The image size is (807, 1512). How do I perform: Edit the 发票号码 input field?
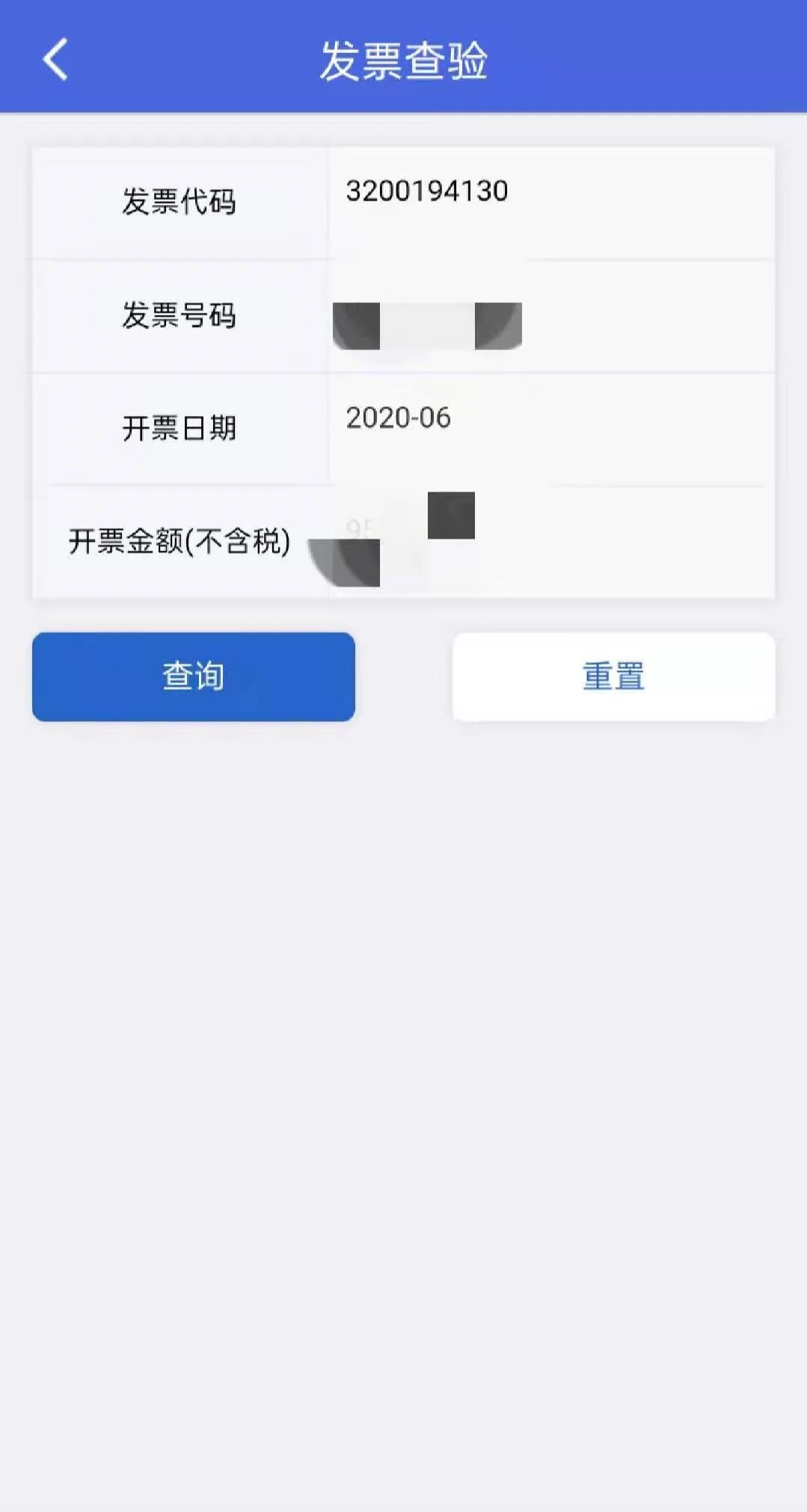pyautogui.click(x=551, y=316)
